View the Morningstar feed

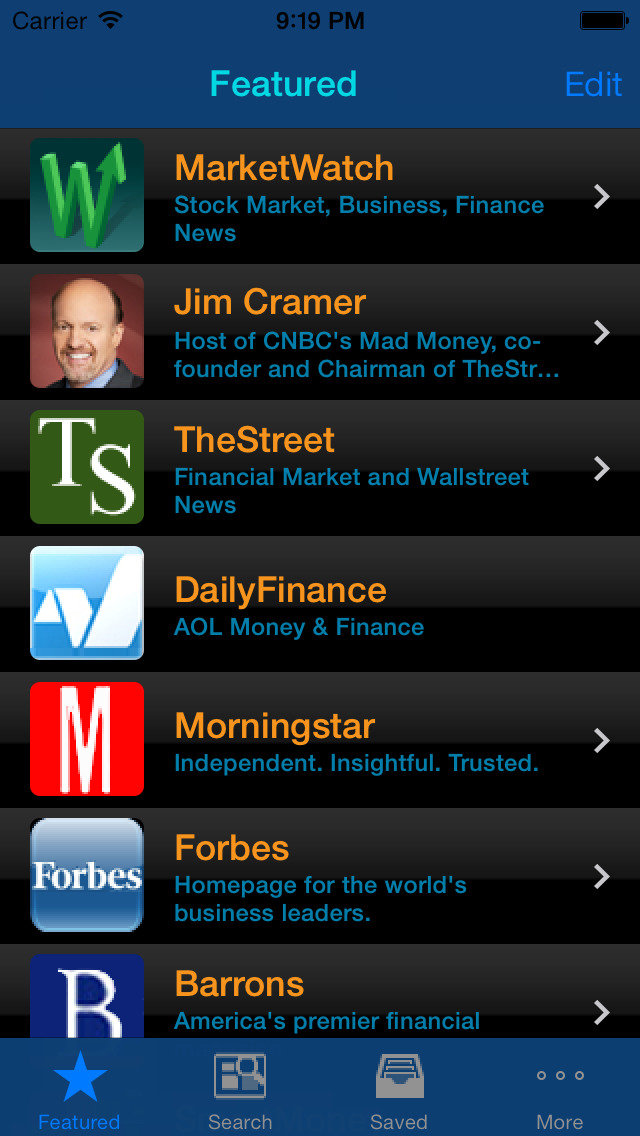320,740
